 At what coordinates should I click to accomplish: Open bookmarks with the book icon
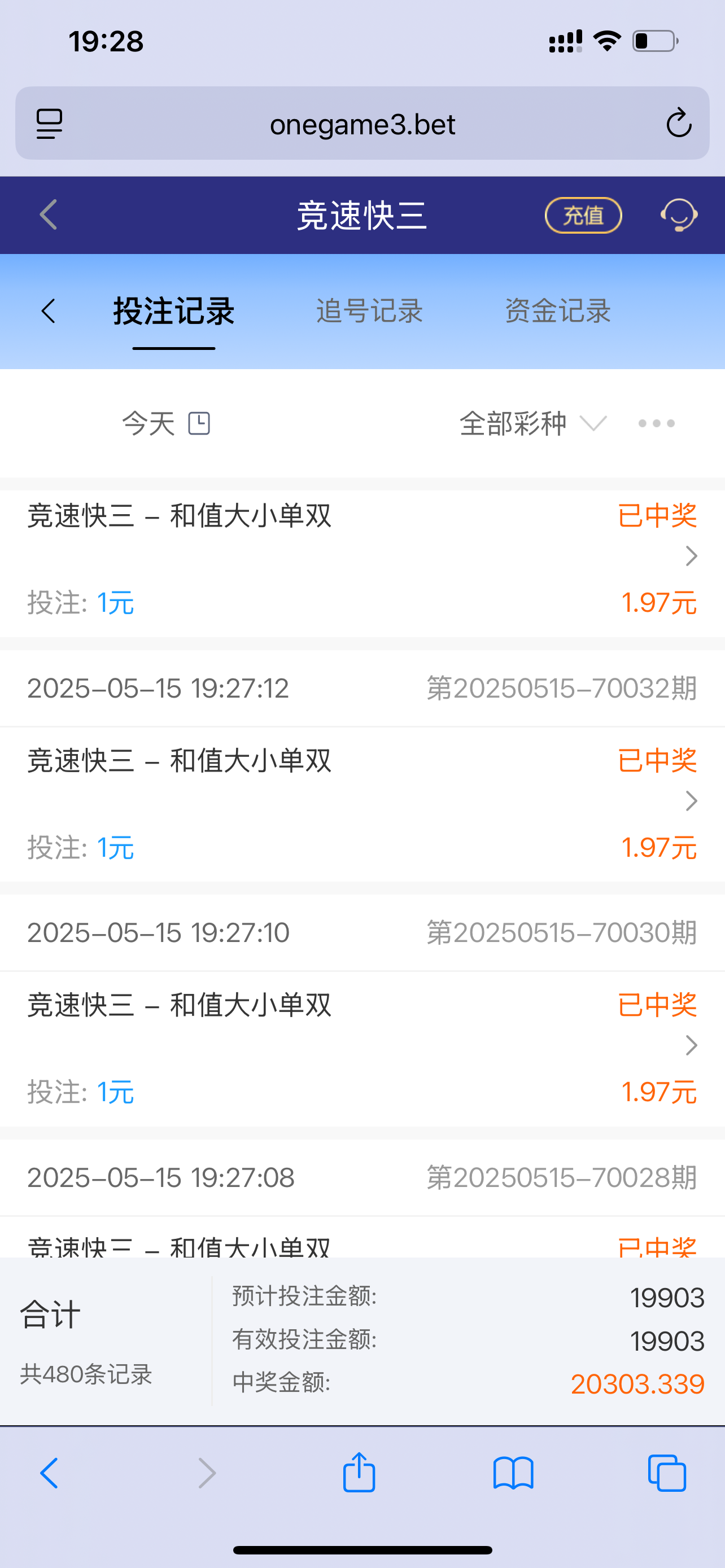click(514, 1473)
